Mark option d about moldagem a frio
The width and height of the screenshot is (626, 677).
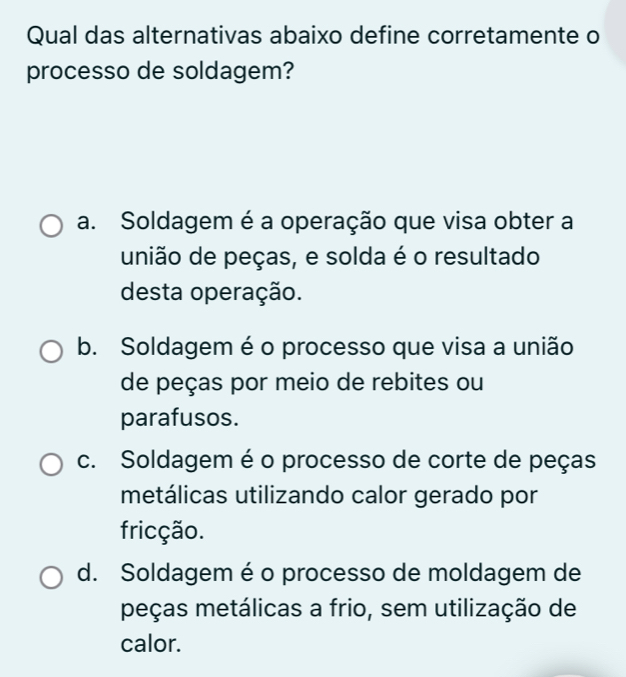click(x=51, y=578)
